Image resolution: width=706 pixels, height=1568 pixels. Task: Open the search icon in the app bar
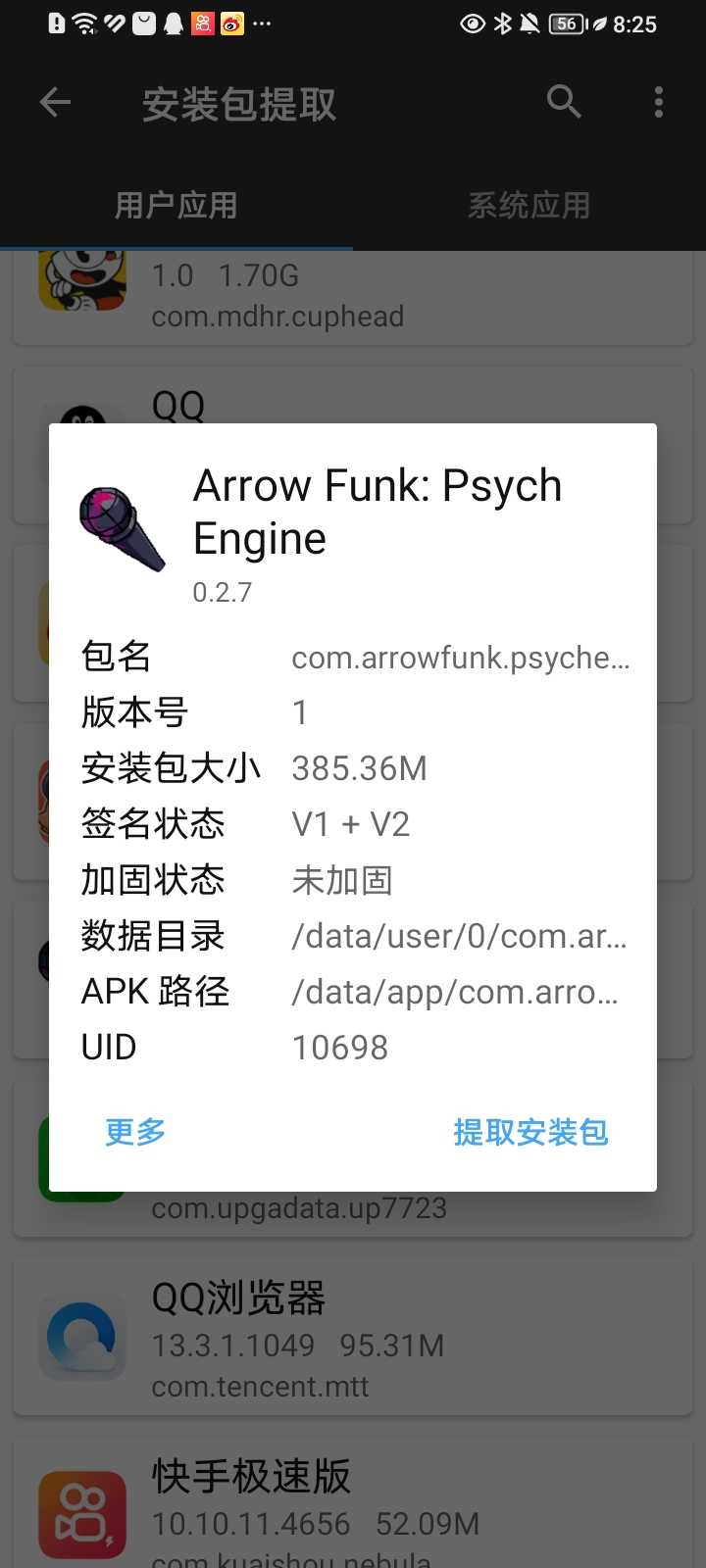pyautogui.click(x=564, y=102)
